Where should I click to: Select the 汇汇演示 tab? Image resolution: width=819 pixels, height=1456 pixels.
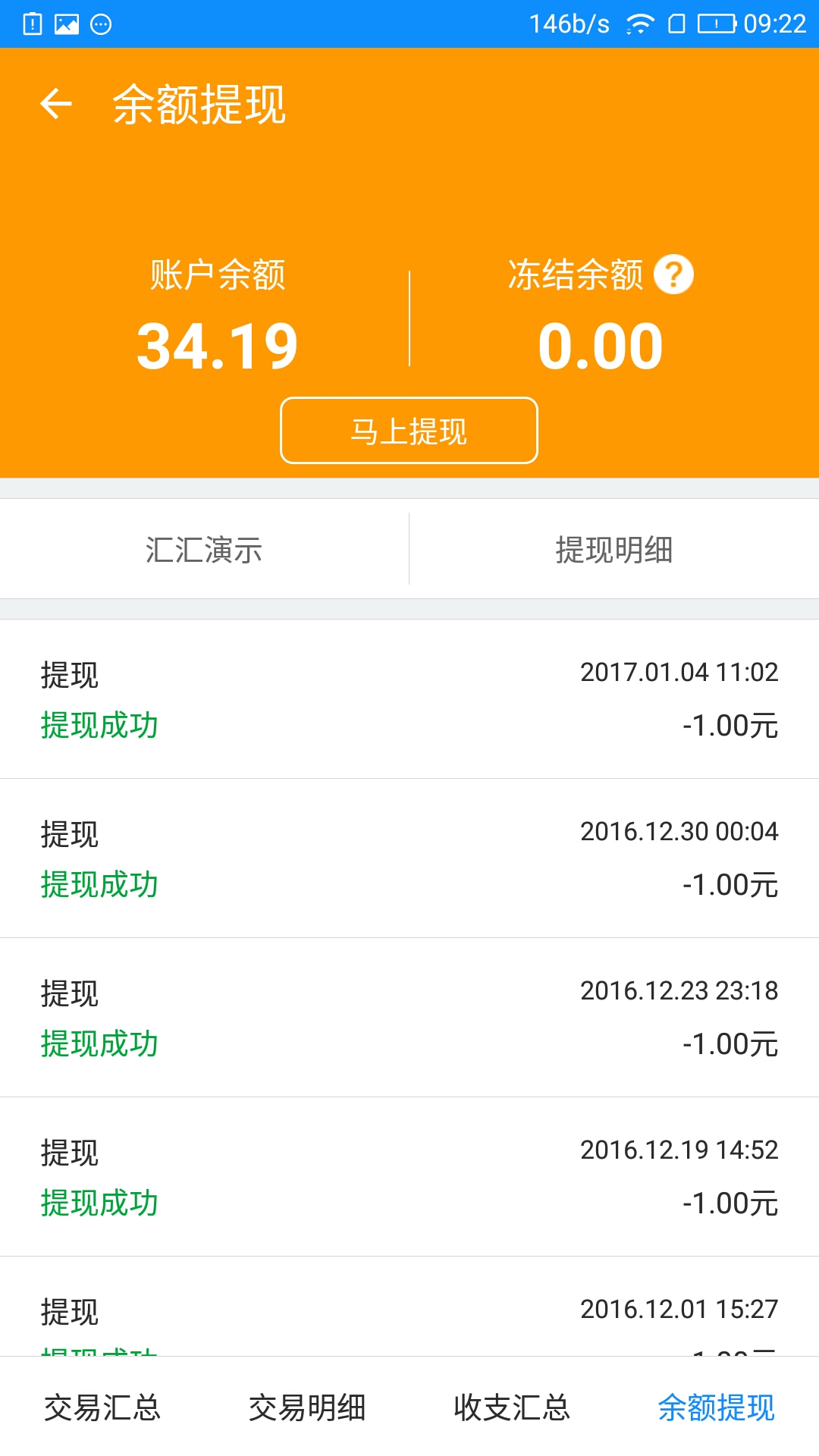coord(204,550)
